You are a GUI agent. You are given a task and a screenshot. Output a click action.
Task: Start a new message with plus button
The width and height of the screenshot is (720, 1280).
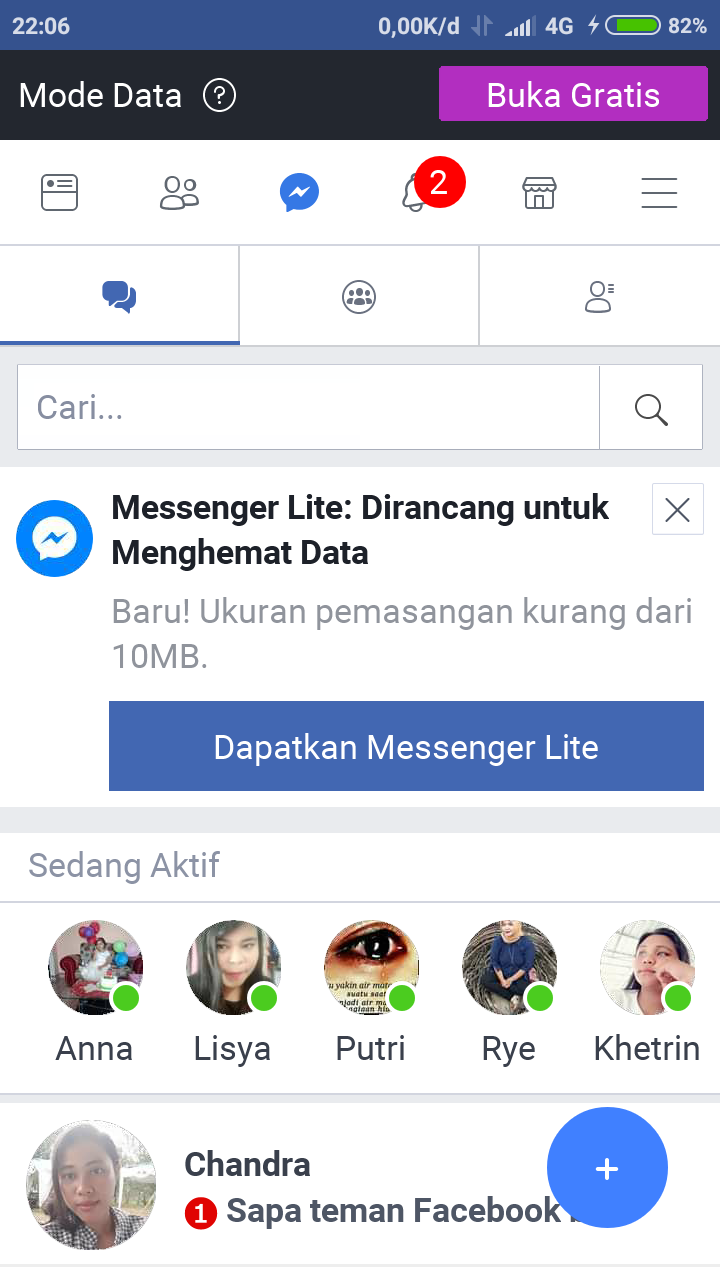click(x=607, y=1168)
